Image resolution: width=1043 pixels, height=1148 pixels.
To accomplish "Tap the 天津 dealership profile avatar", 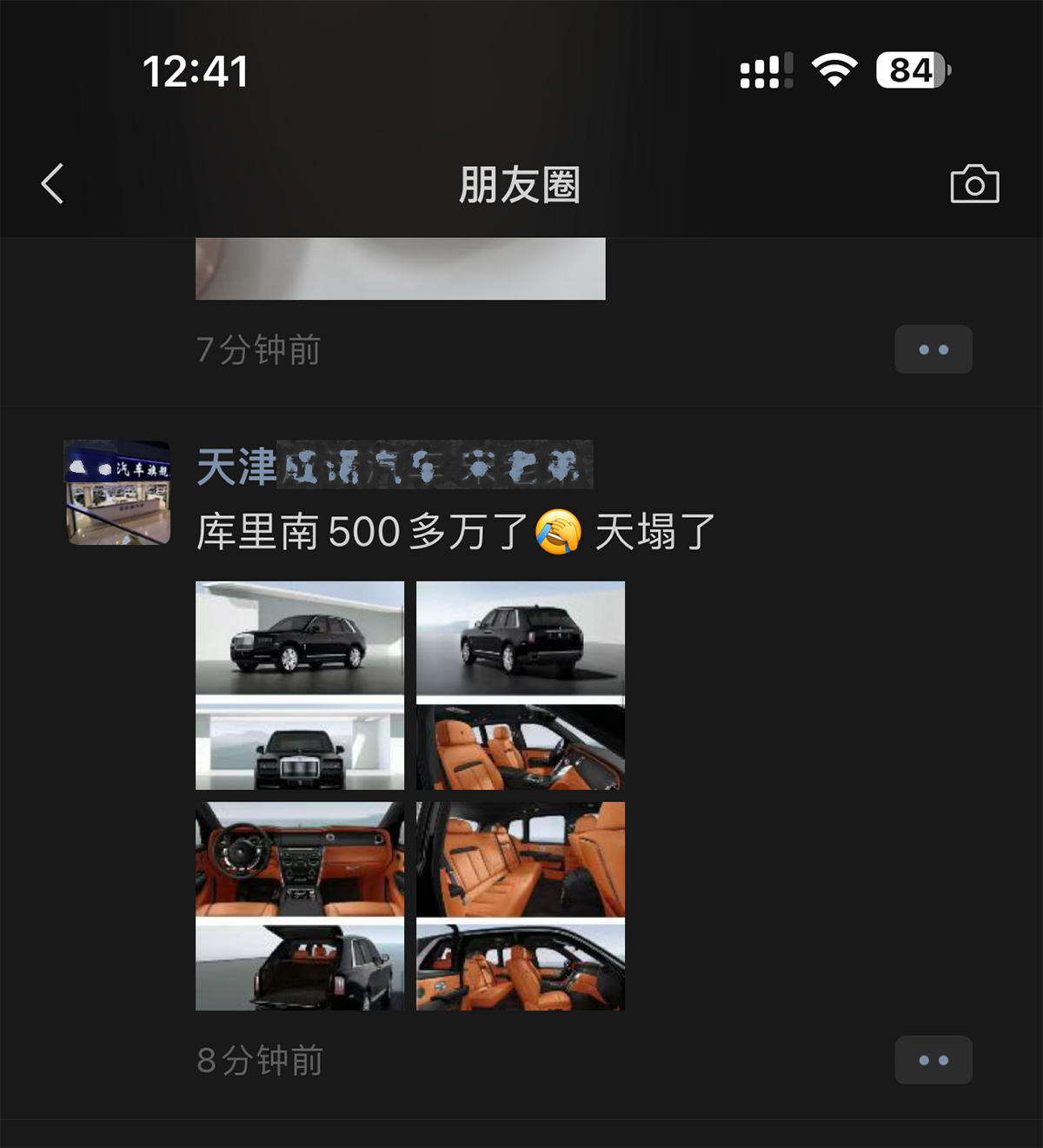I will click(x=119, y=489).
